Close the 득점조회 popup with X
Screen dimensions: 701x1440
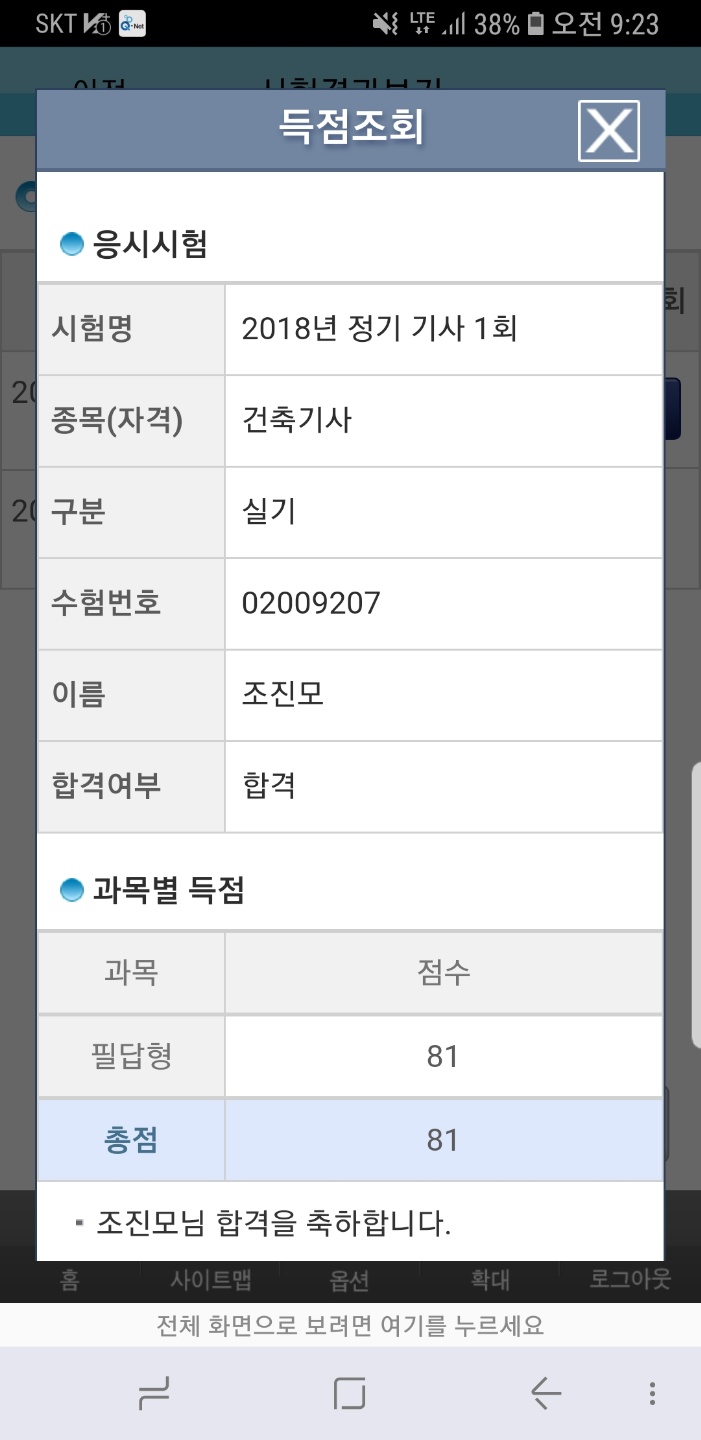tap(608, 131)
